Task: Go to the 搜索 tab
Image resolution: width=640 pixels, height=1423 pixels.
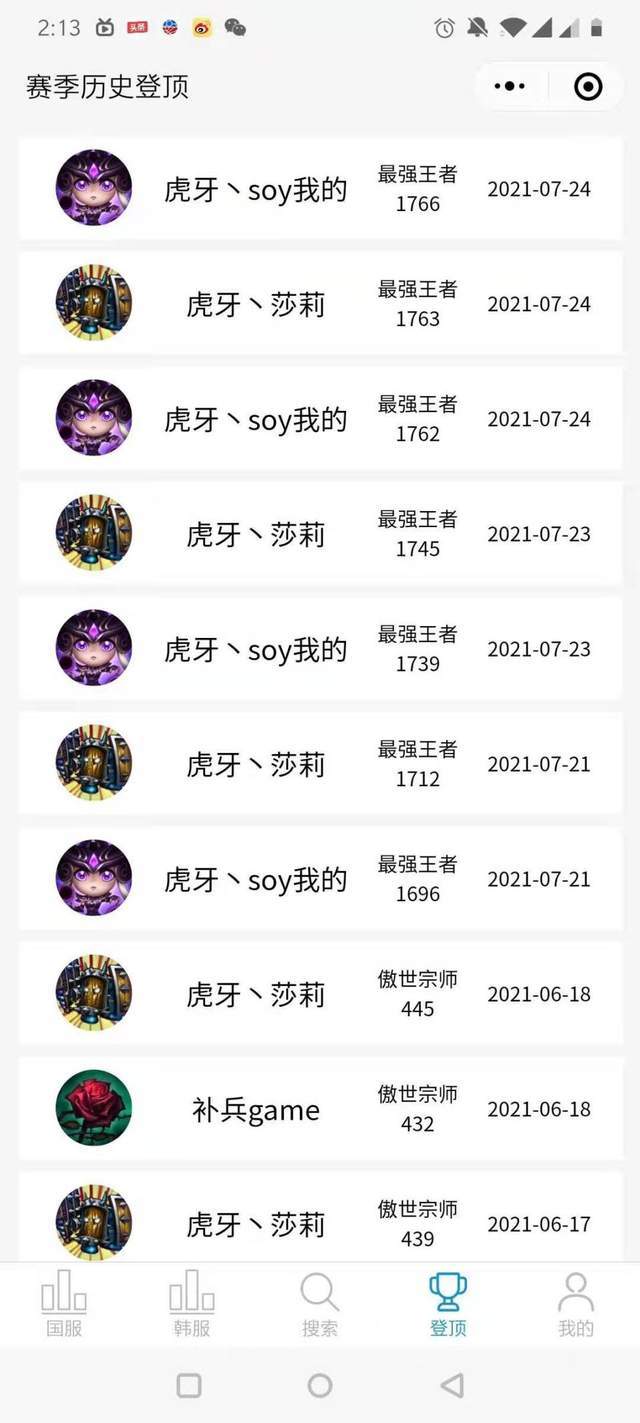Action: (x=320, y=1304)
